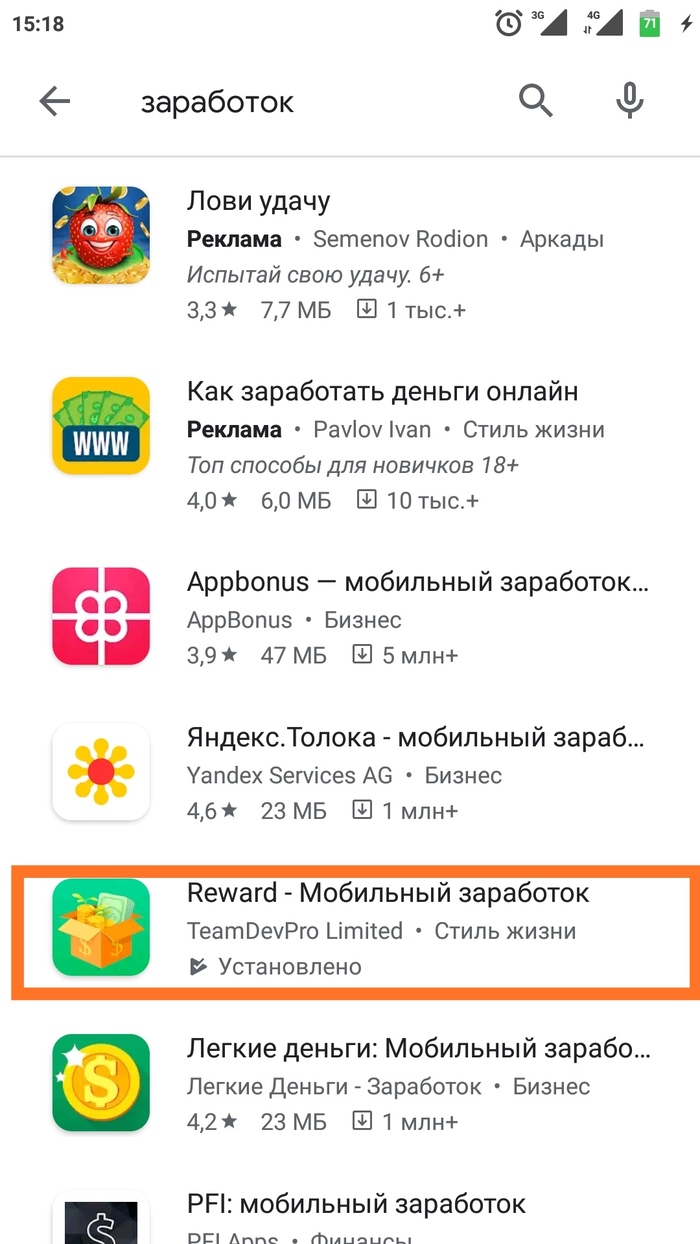Go back using the arrow icon
Viewport: 700px width, 1244px height.
click(55, 101)
